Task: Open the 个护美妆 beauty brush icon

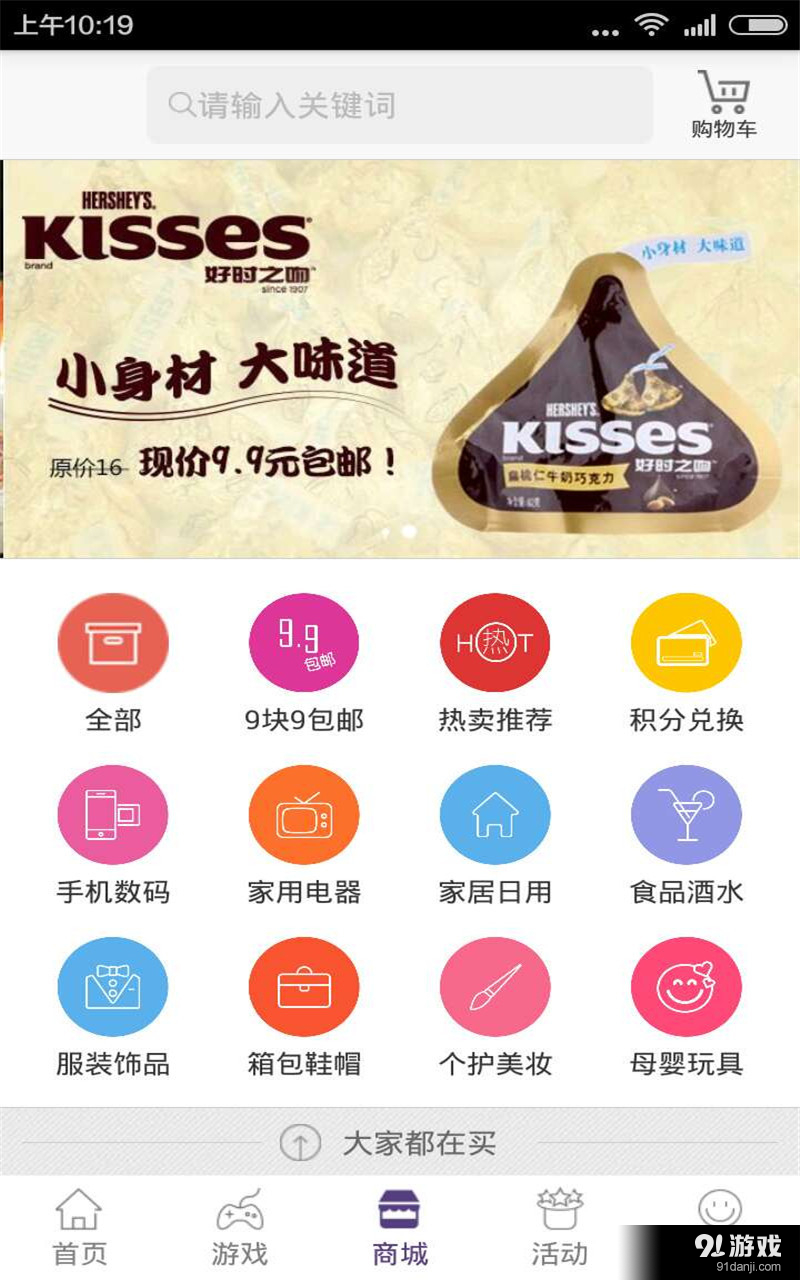Action: tap(495, 986)
